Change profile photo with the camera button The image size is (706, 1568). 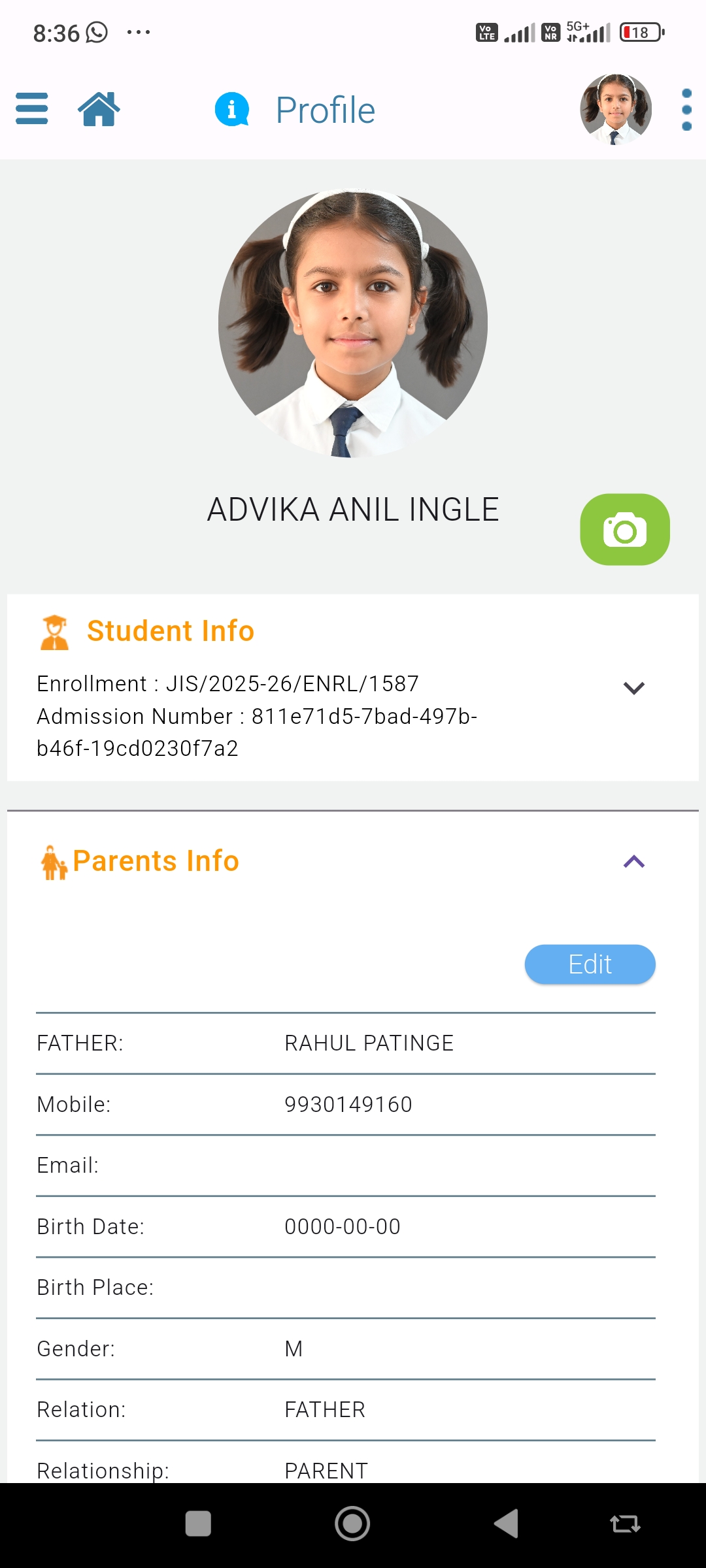(x=625, y=529)
